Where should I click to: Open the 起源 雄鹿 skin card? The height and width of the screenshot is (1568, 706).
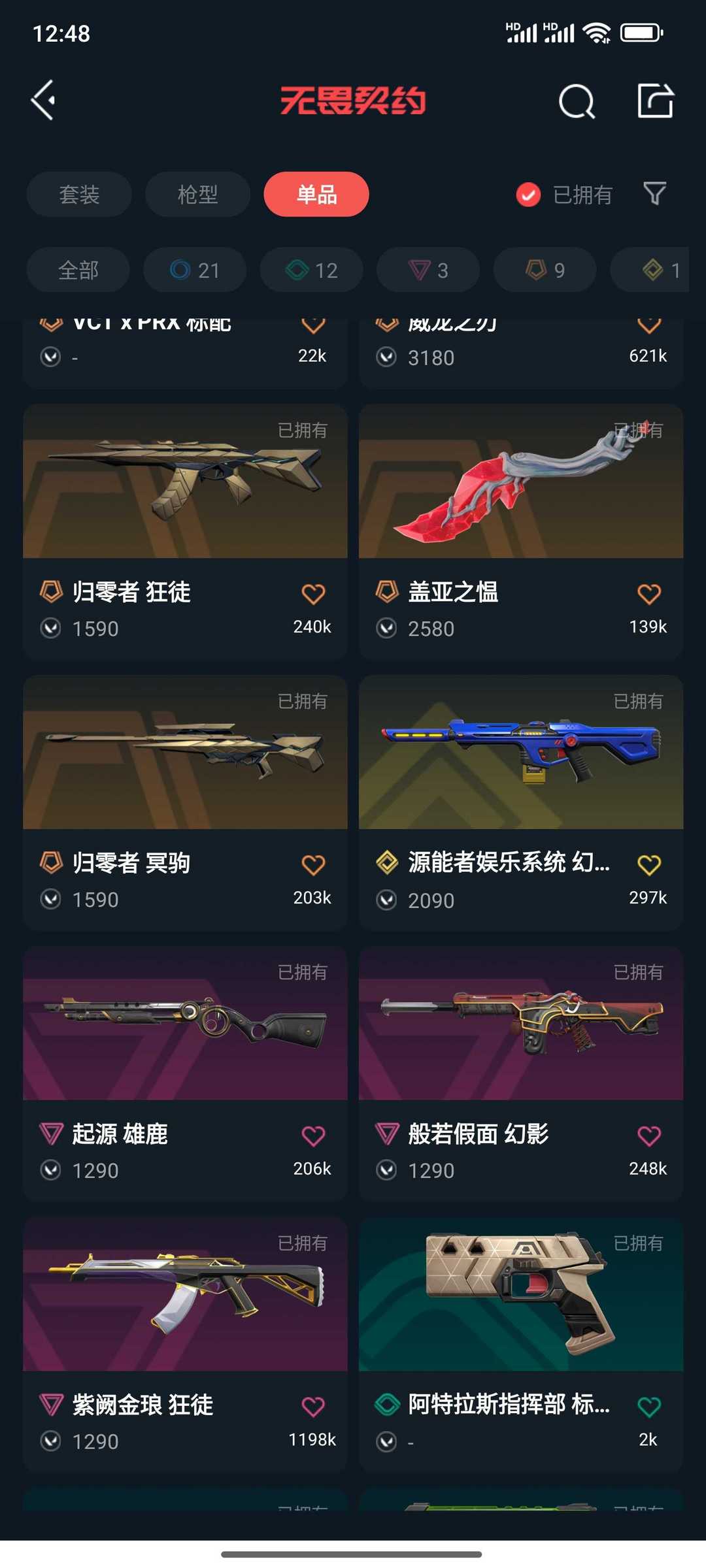coord(185,1074)
